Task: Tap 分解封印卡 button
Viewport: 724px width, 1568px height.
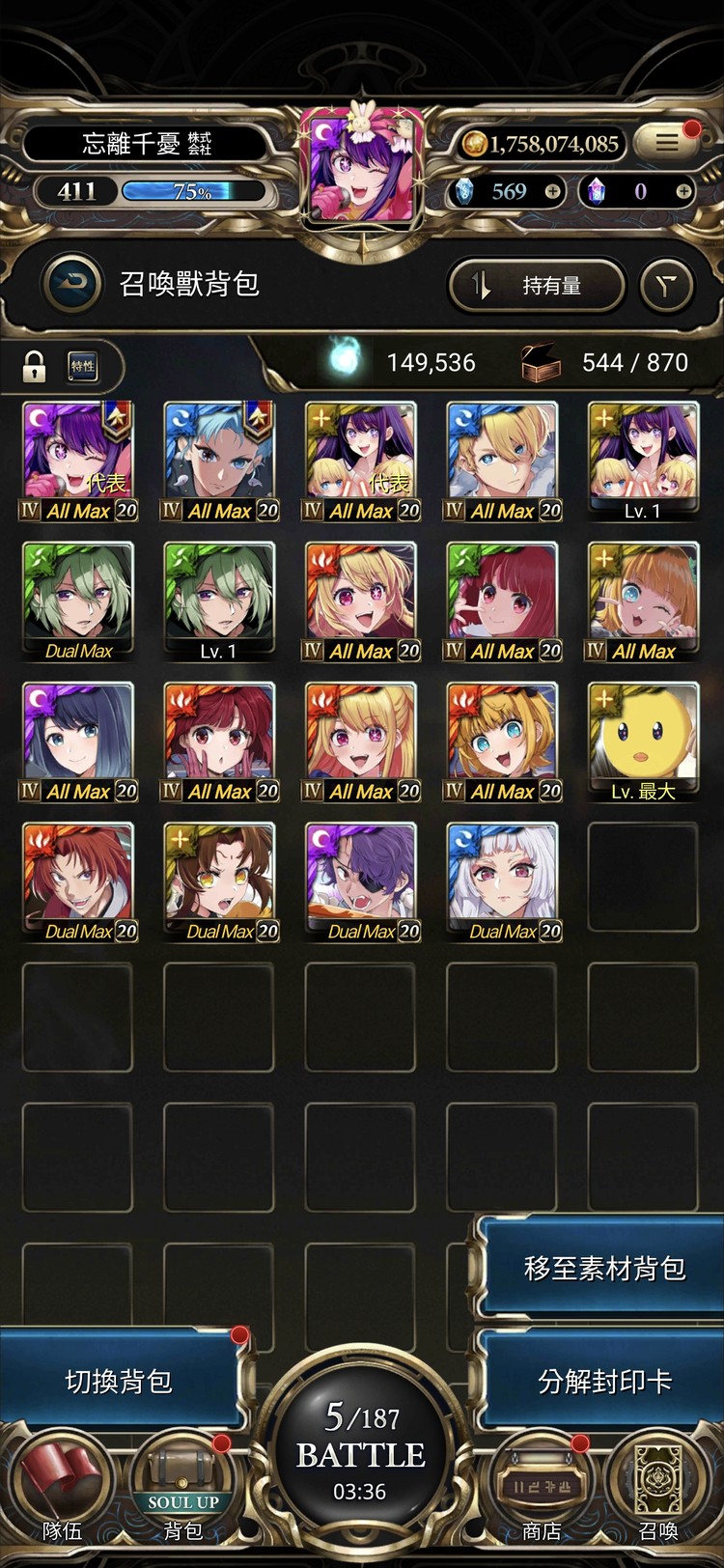Action: [x=602, y=1382]
